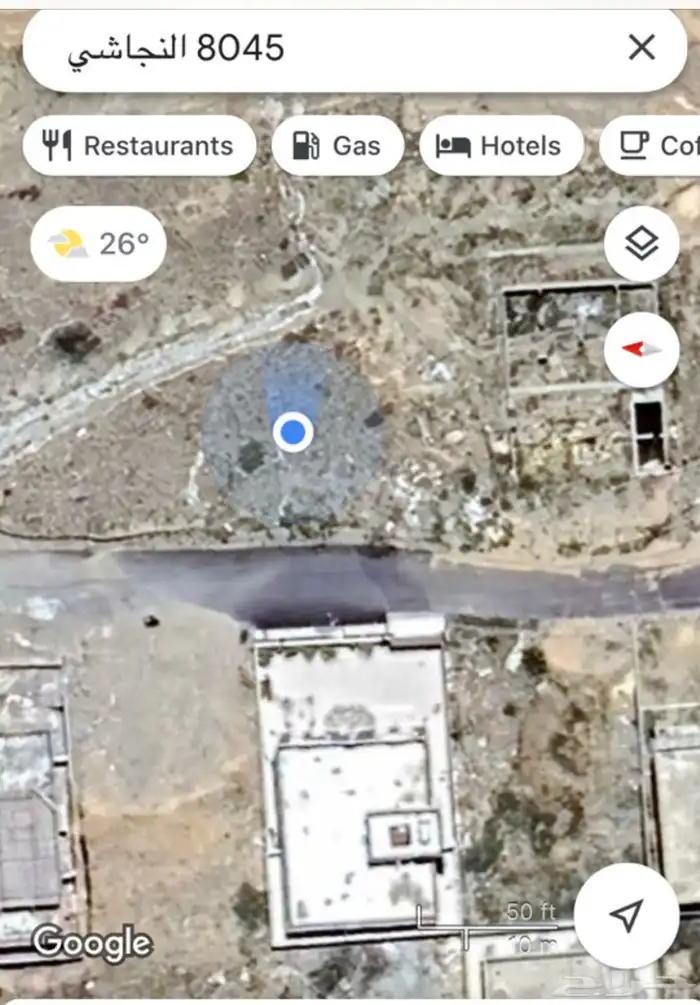Show Hotels on the map
The image size is (700, 1005).
tap(500, 146)
